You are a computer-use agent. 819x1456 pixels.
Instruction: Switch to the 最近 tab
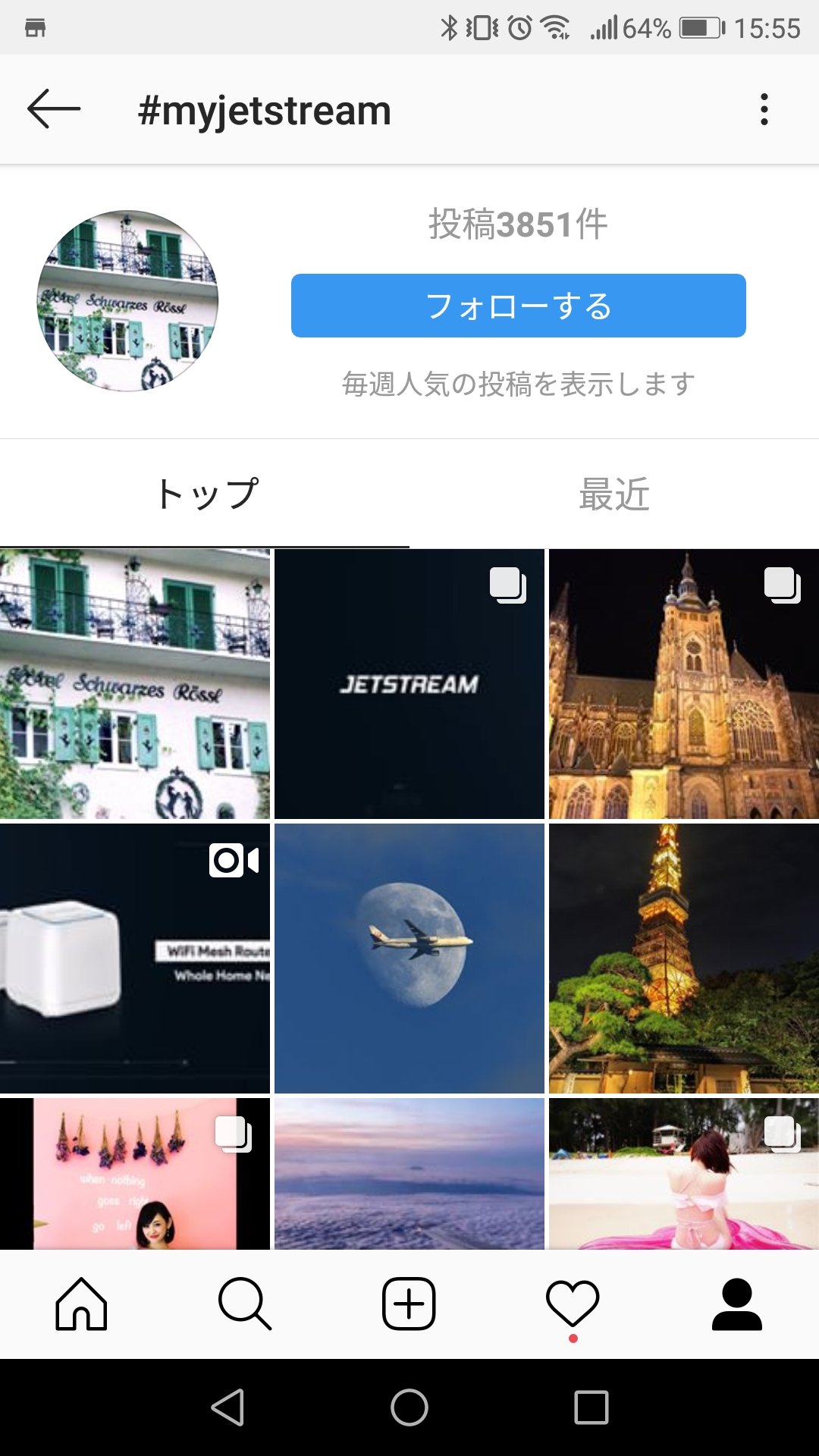tap(614, 494)
